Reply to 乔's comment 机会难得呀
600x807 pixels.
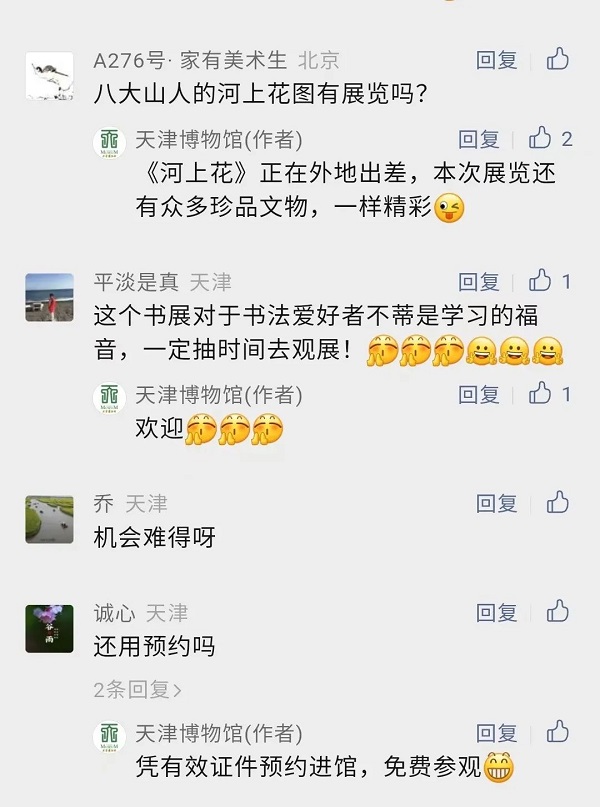pos(496,503)
